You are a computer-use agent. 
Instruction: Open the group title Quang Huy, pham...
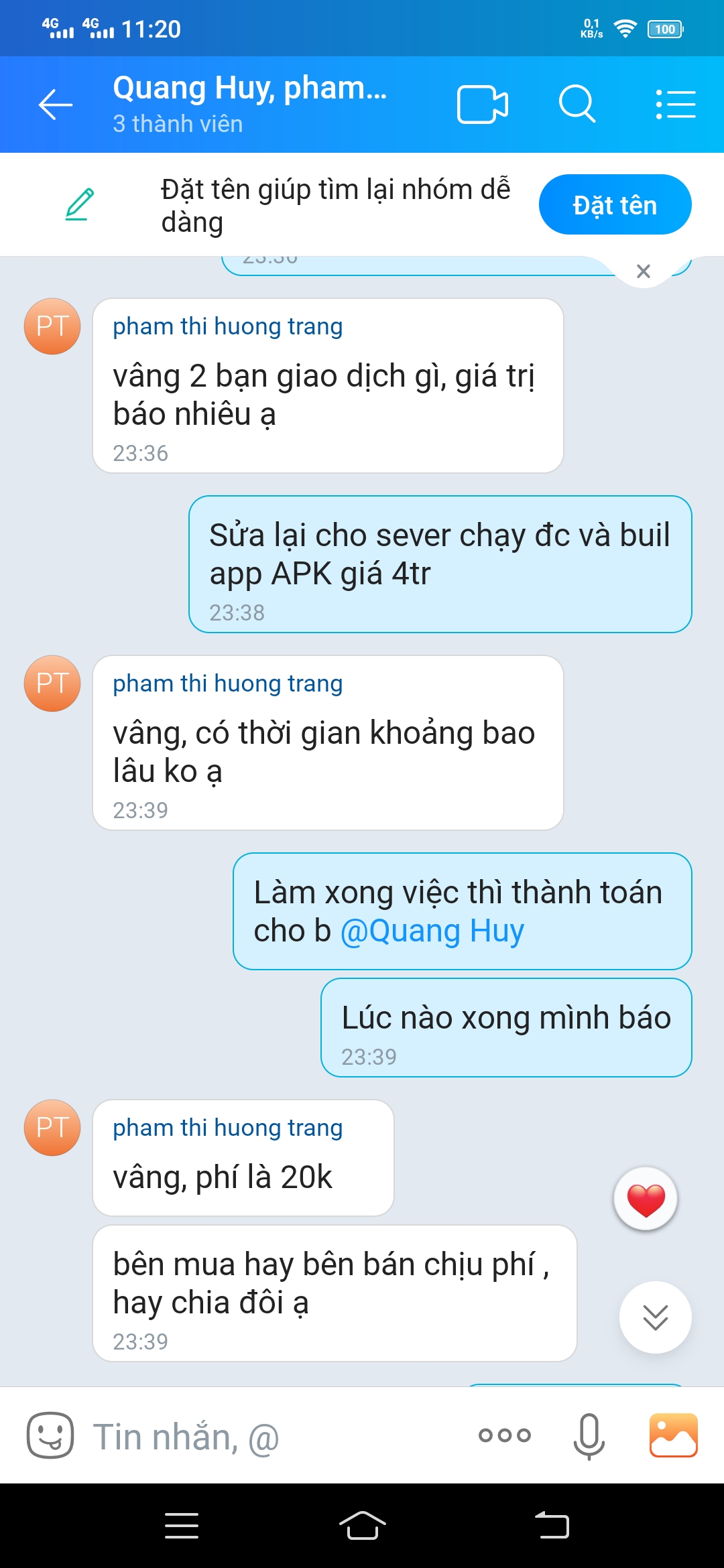(249, 88)
